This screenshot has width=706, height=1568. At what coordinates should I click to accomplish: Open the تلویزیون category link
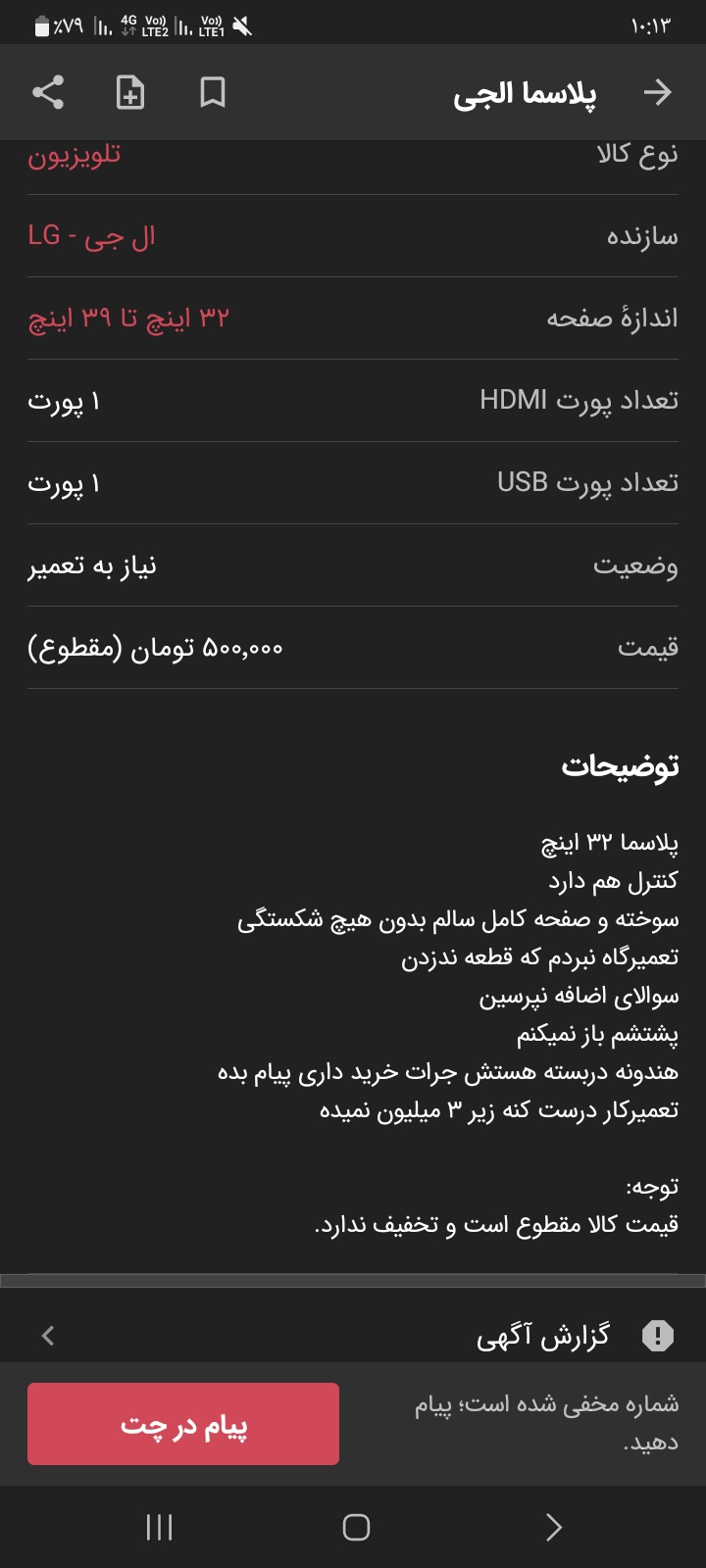(x=75, y=154)
